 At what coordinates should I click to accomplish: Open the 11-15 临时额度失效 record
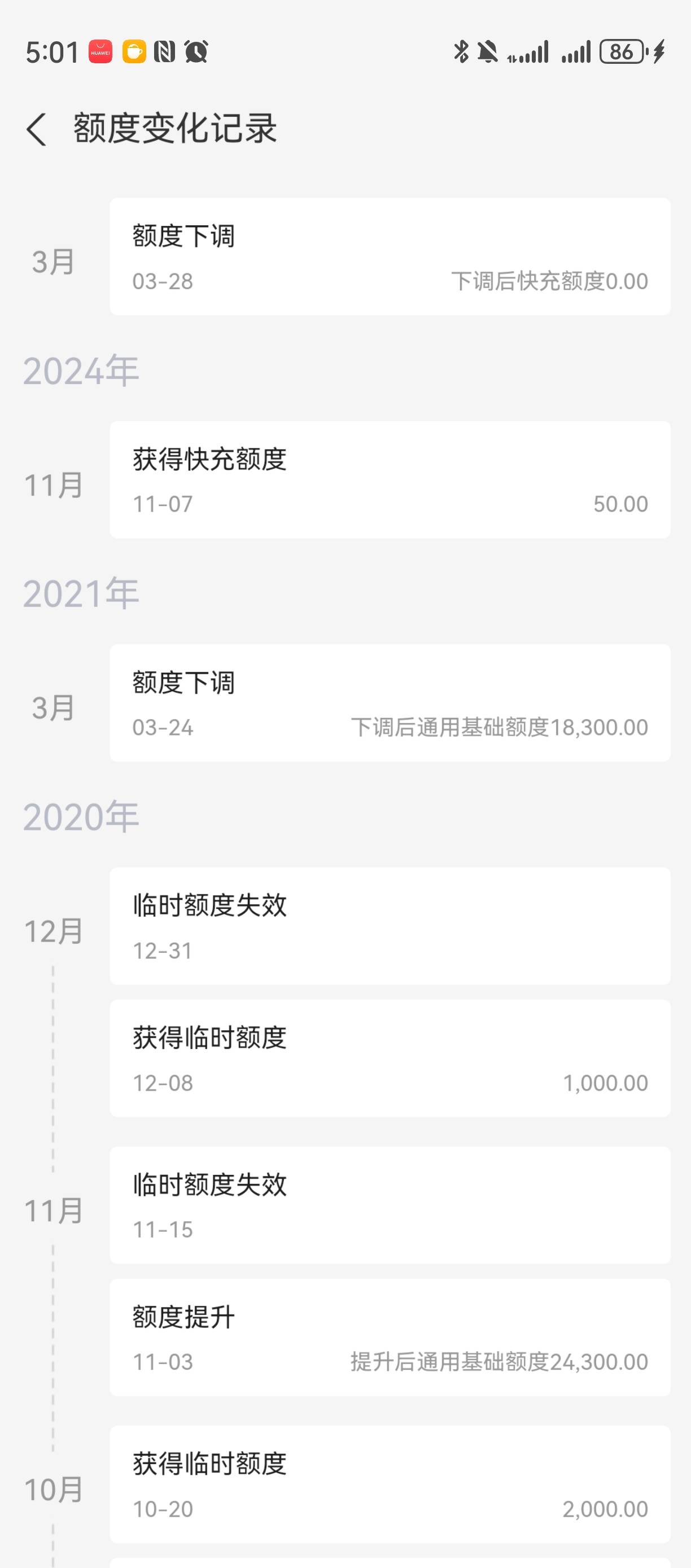(390, 1205)
